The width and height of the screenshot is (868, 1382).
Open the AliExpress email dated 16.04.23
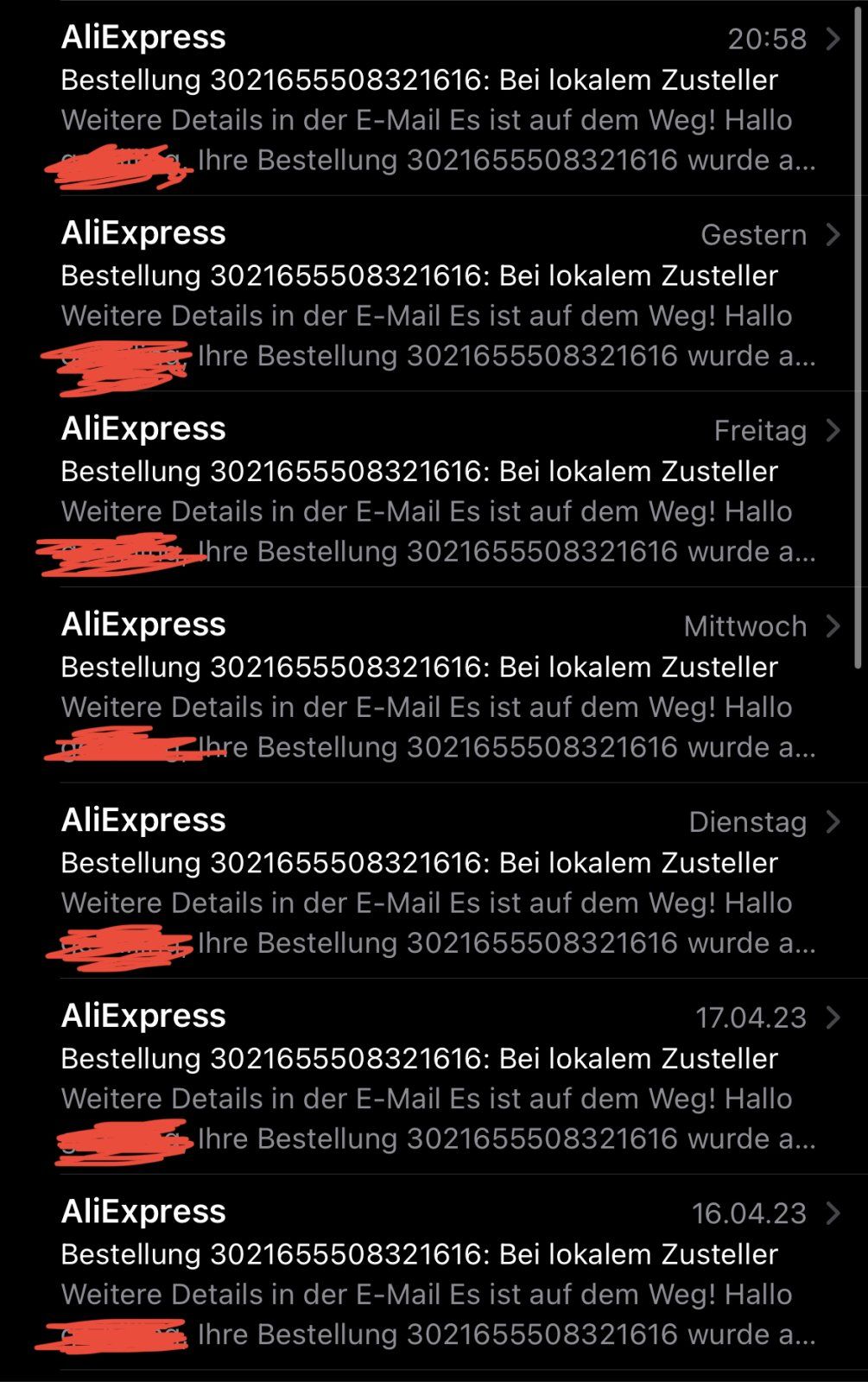tap(432, 1273)
